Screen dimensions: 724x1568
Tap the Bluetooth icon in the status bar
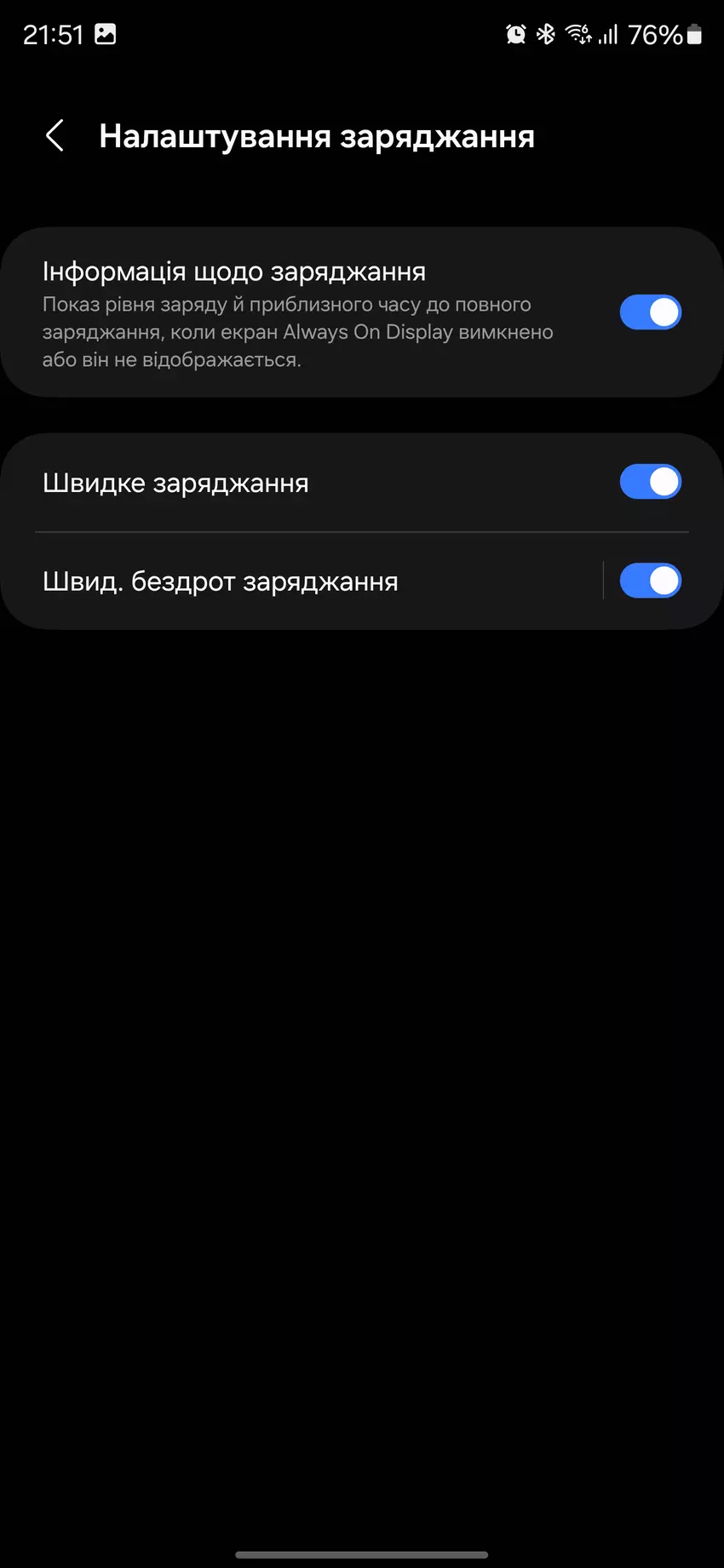545,34
